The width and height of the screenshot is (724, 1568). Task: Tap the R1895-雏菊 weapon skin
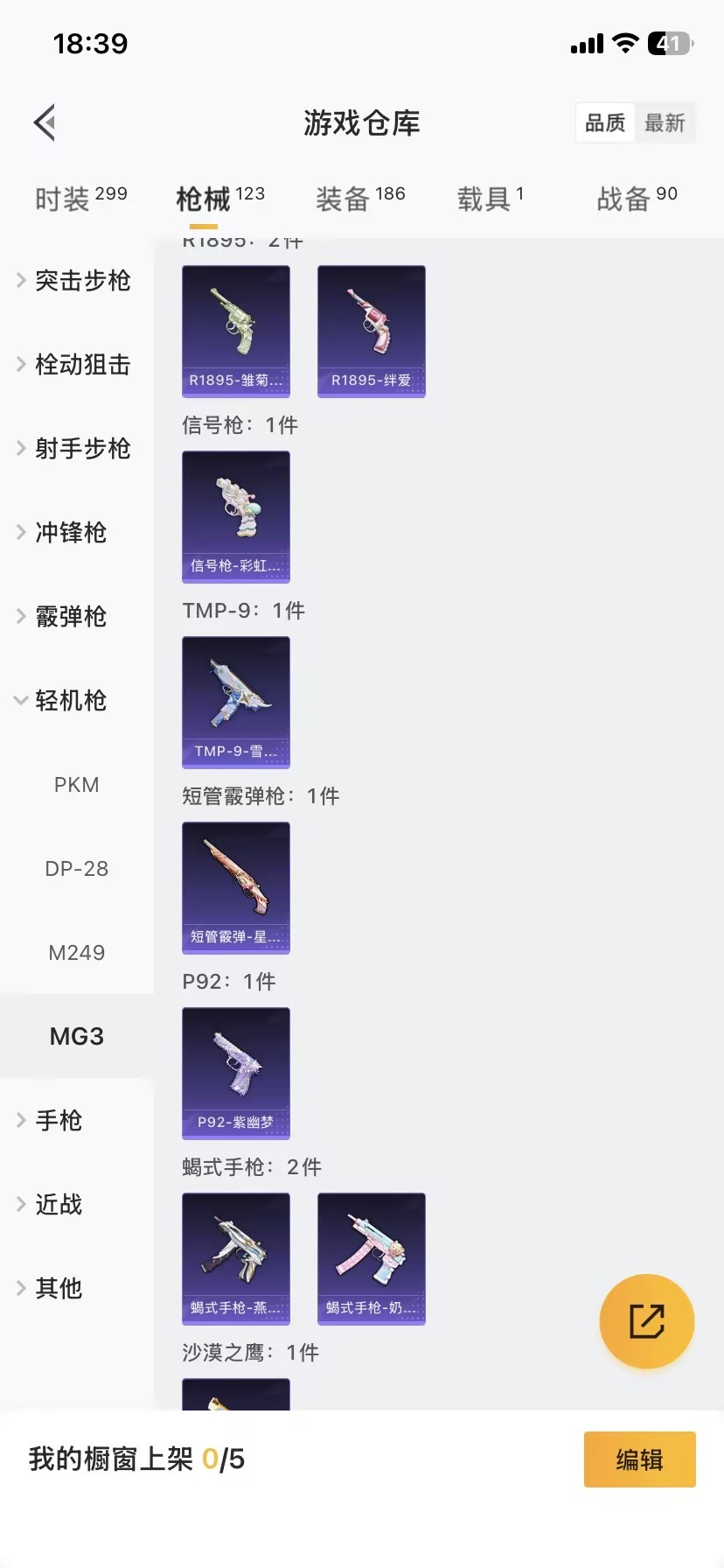(x=235, y=331)
